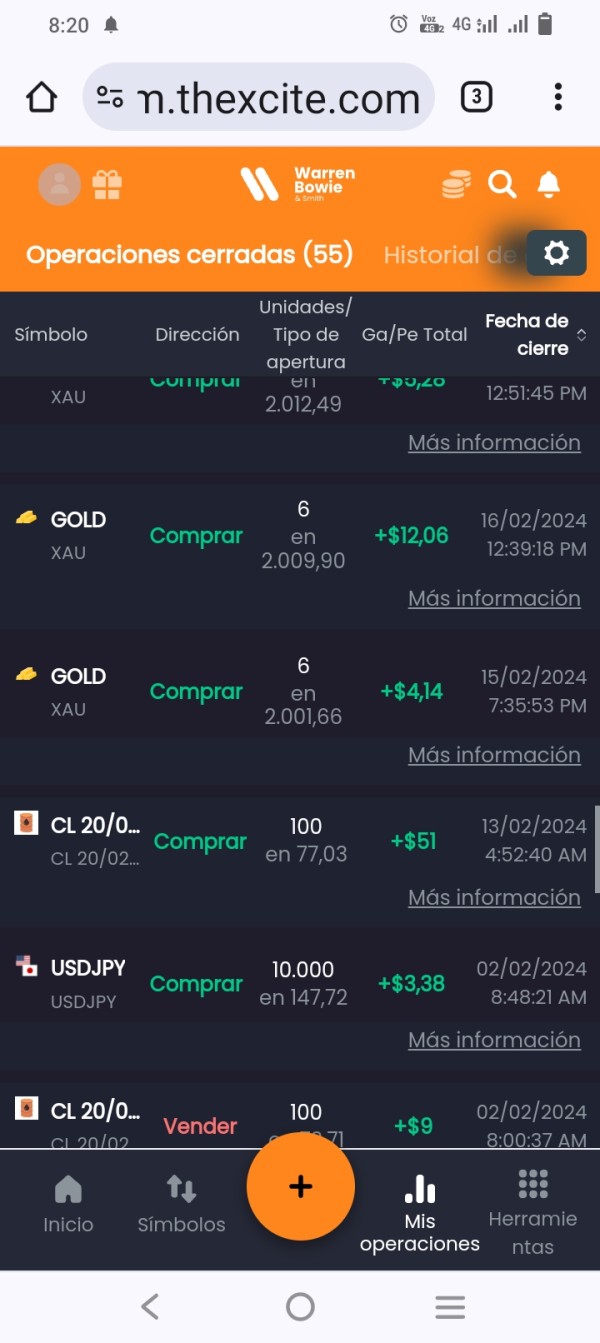Switch to the Símbolos tab
The height and width of the screenshot is (1343, 600).
(x=181, y=1205)
